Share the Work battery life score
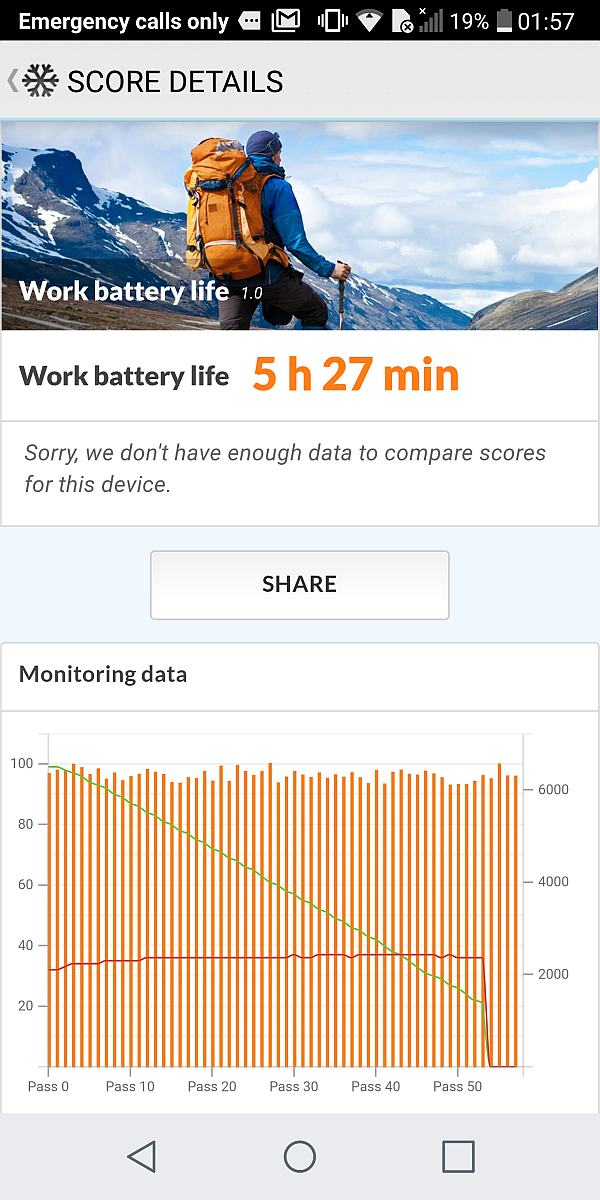The height and width of the screenshot is (1200, 600). tap(300, 585)
